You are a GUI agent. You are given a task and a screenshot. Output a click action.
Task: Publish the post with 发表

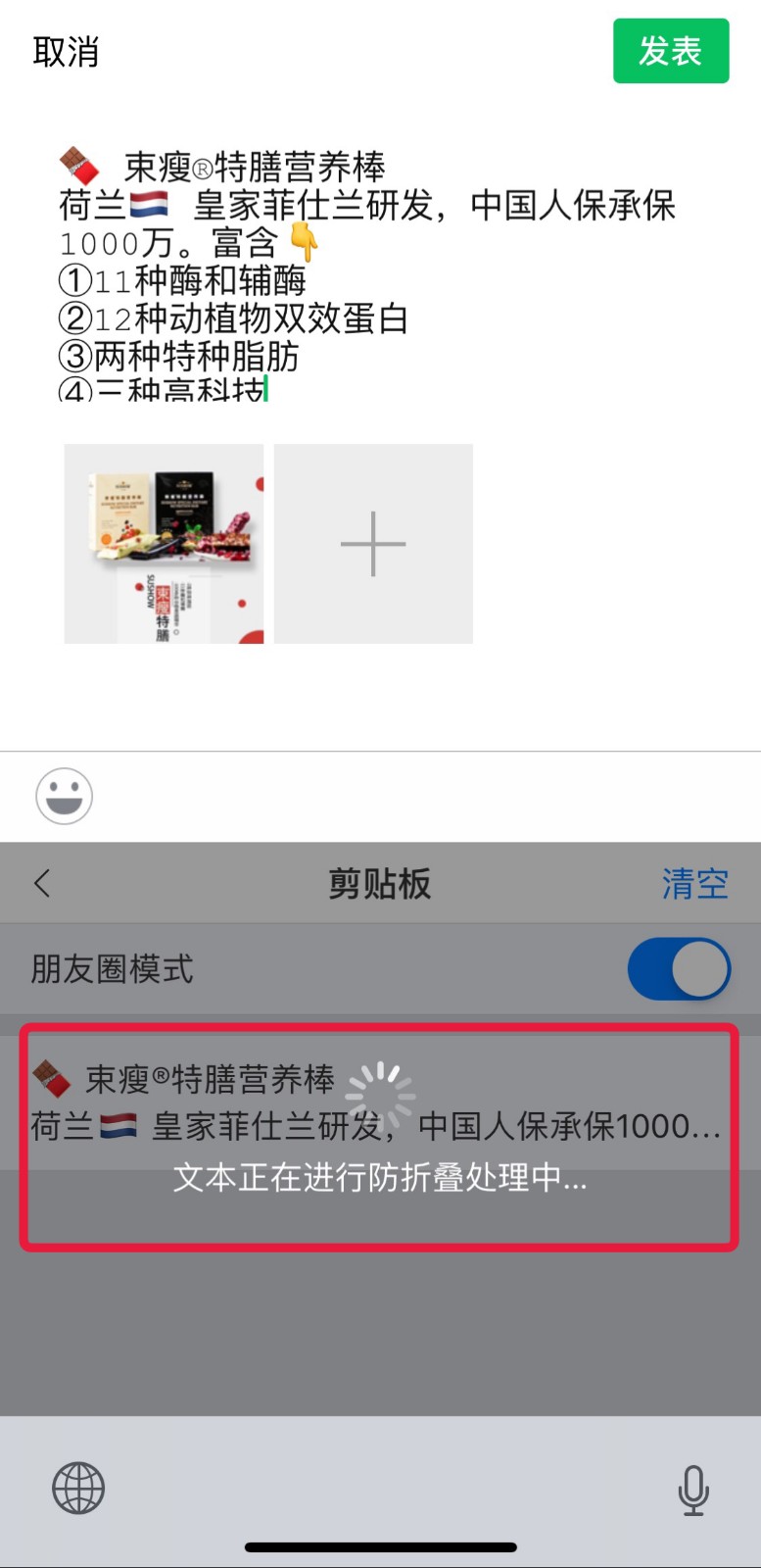coord(671,51)
